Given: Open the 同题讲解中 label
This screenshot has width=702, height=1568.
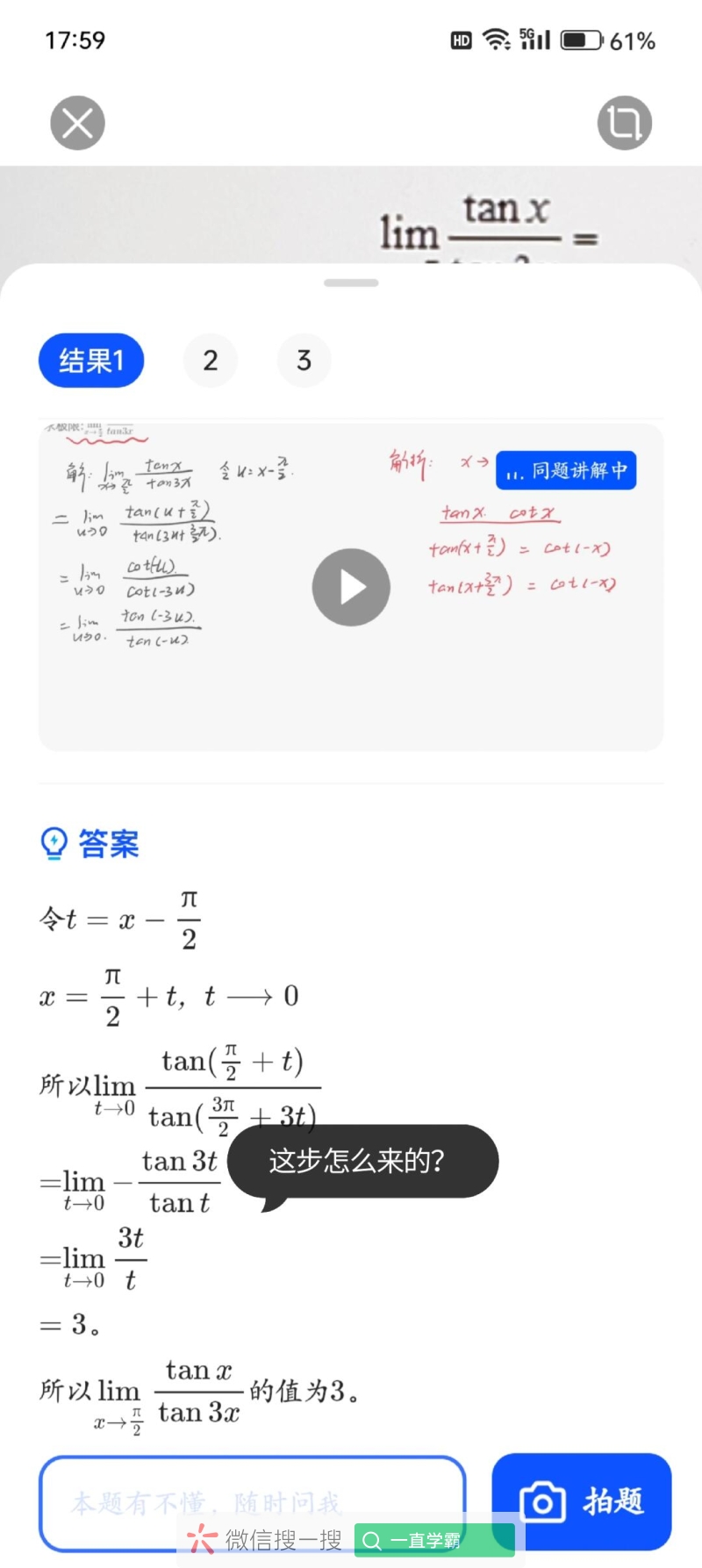Looking at the screenshot, I should coord(566,471).
